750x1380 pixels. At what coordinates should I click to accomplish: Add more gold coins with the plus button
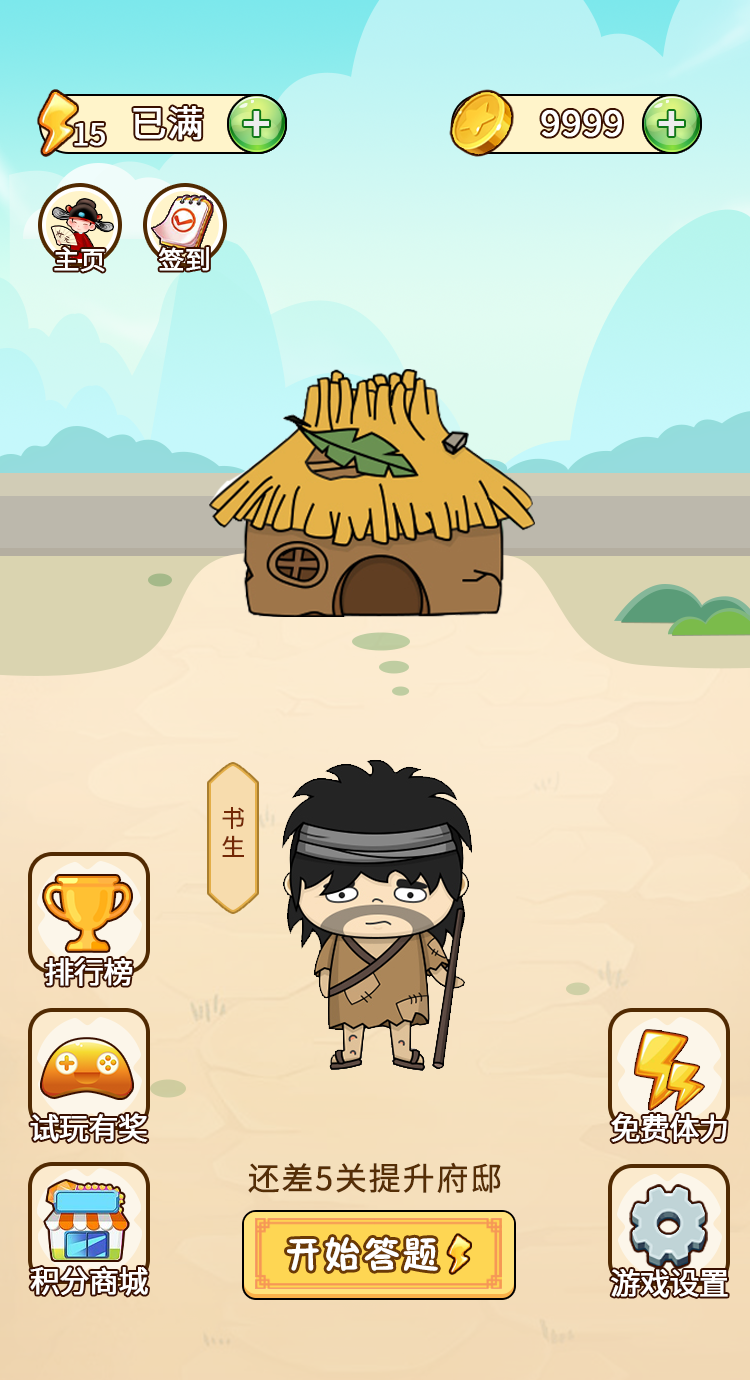[x=671, y=124]
